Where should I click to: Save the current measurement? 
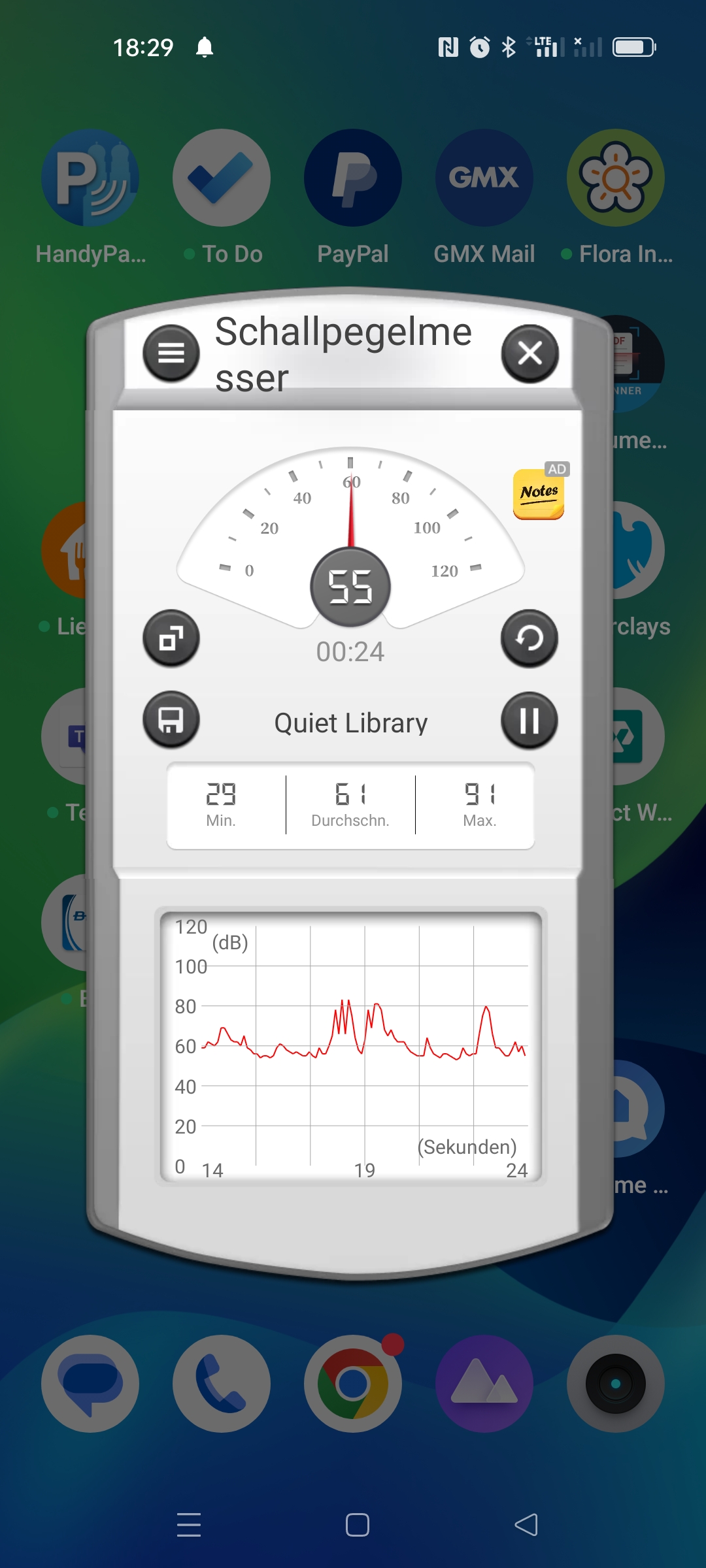(x=171, y=721)
